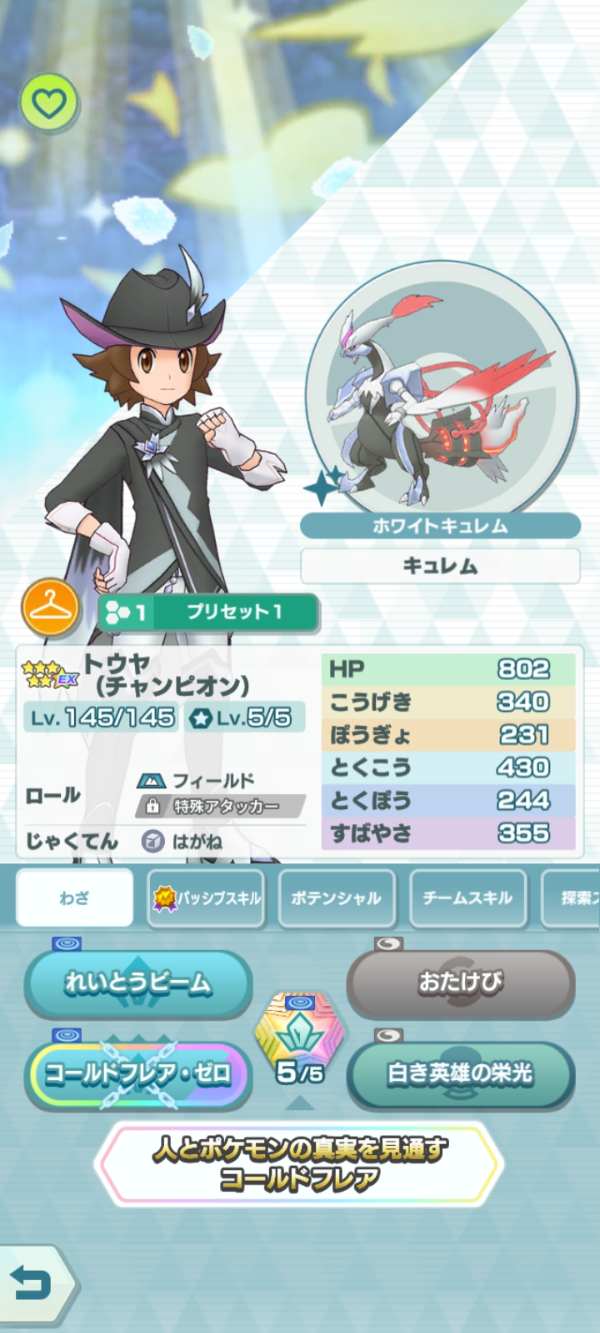This screenshot has width=600, height=1333.
Task: View the れいとうビーム move details
Action: tap(138, 985)
